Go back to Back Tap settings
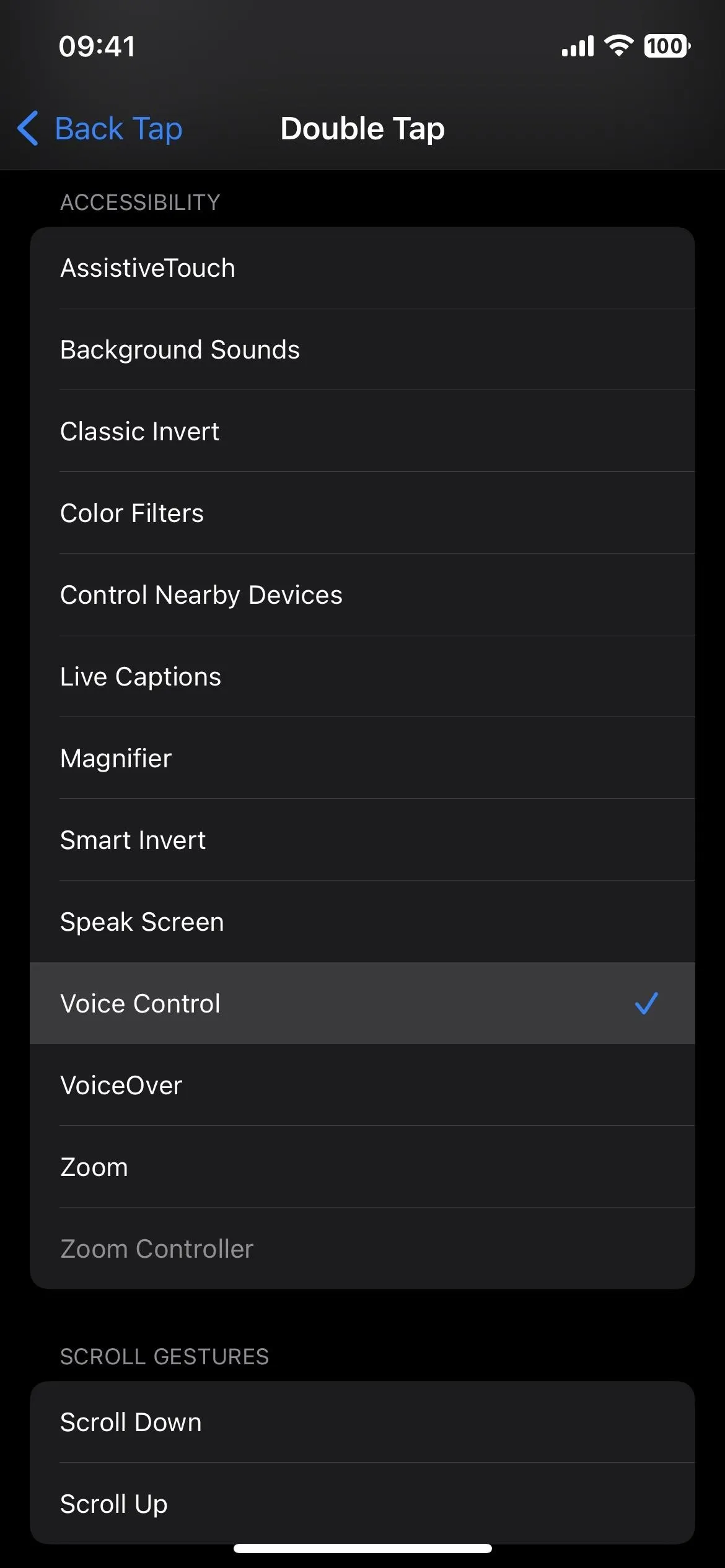This screenshot has width=725, height=1568. [x=100, y=129]
